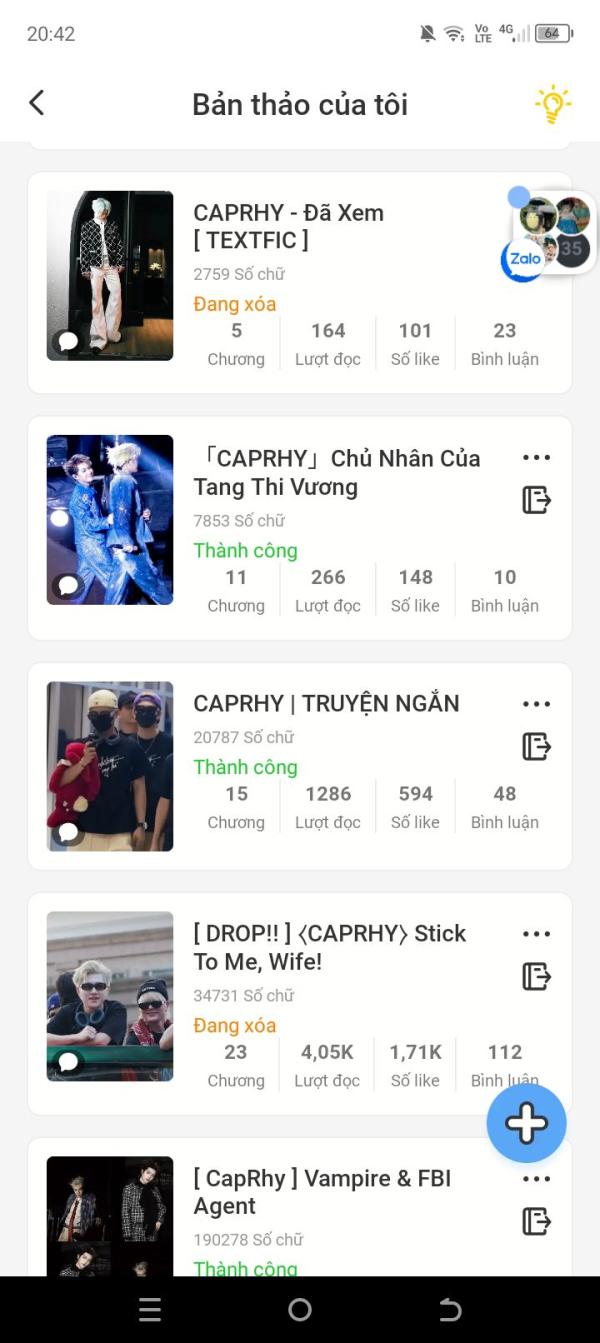The width and height of the screenshot is (600, 1343).
Task: Tap export icon on CAPRHY | TRUYỆN NGẮN
Action: [536, 746]
